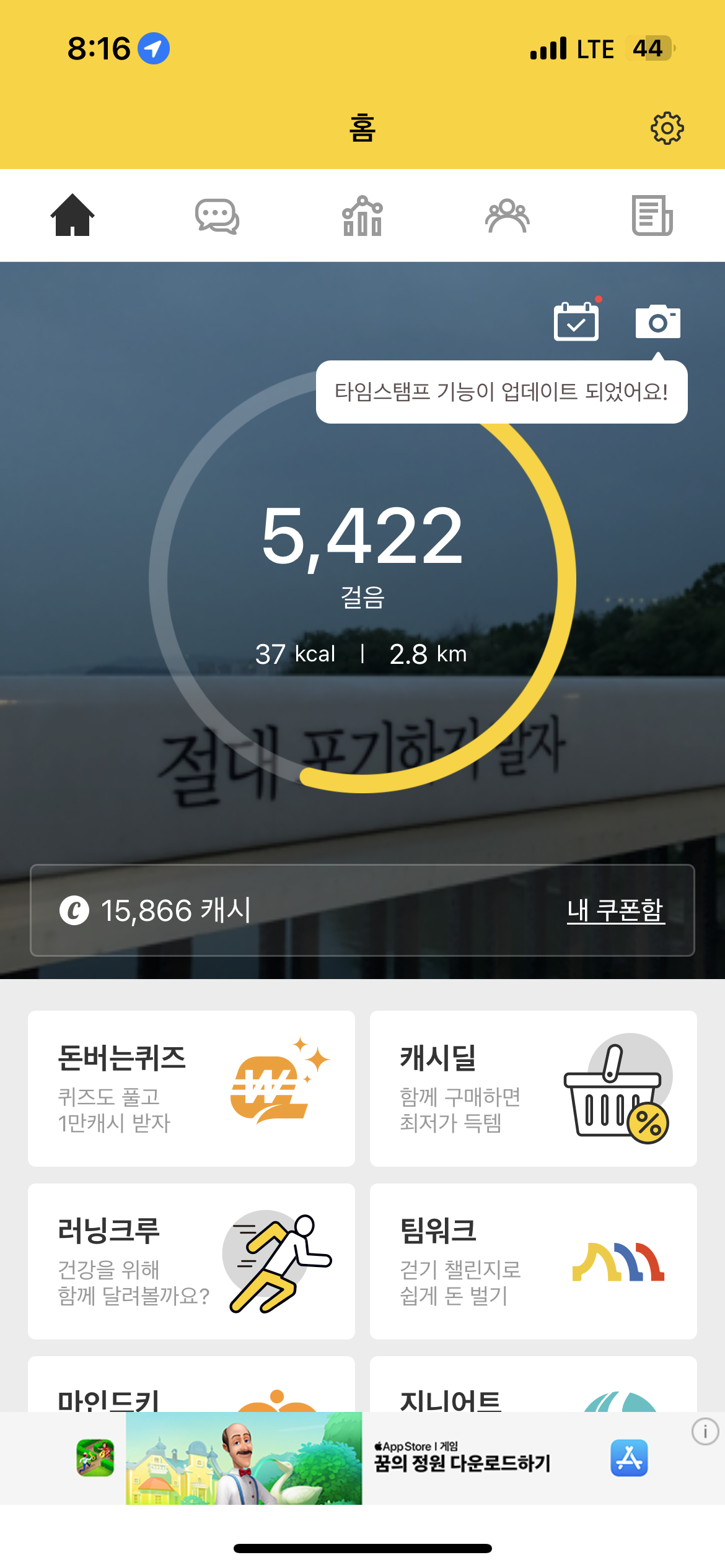Tap the 꿈의 정원 다운로드하기 ad banner
The width and height of the screenshot is (725, 1568).
point(462,1463)
